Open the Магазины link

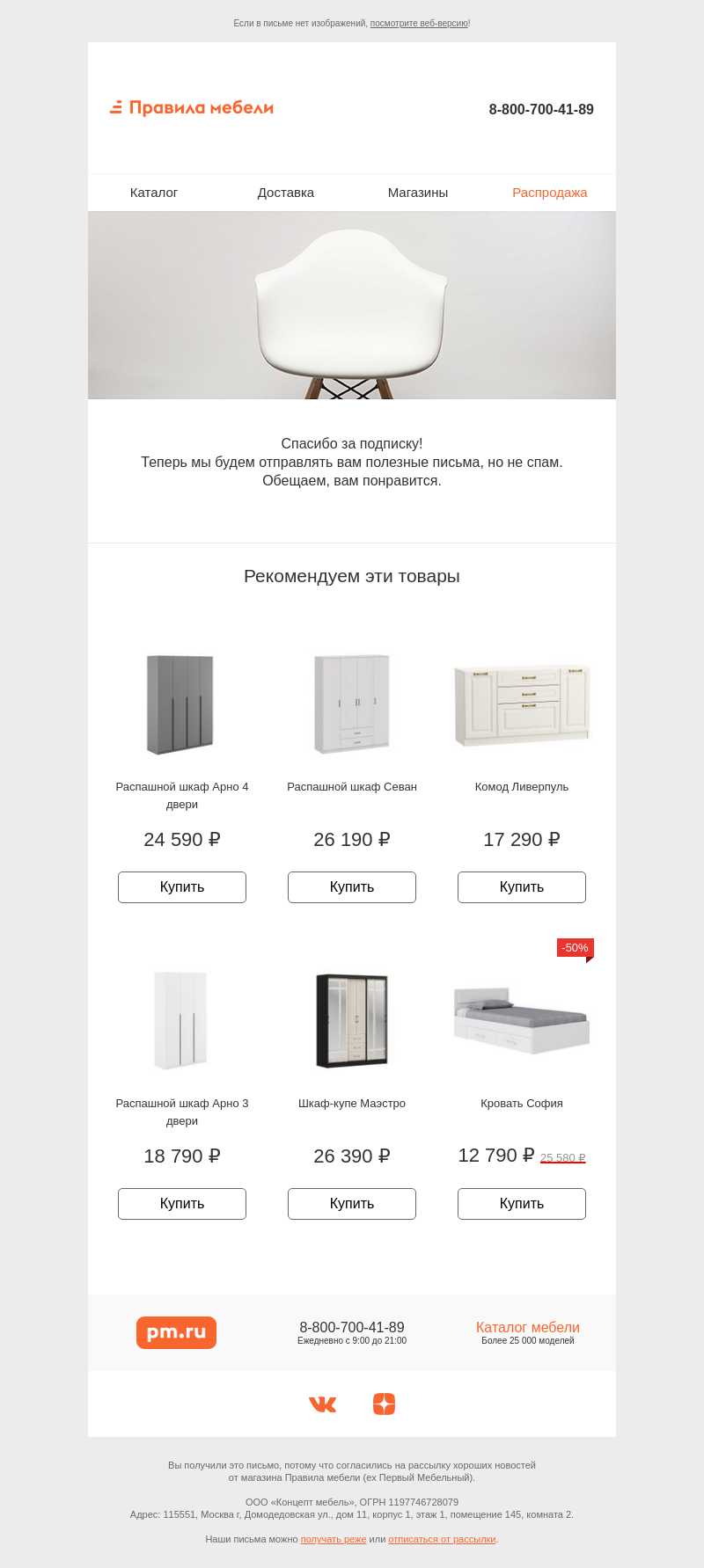point(418,193)
